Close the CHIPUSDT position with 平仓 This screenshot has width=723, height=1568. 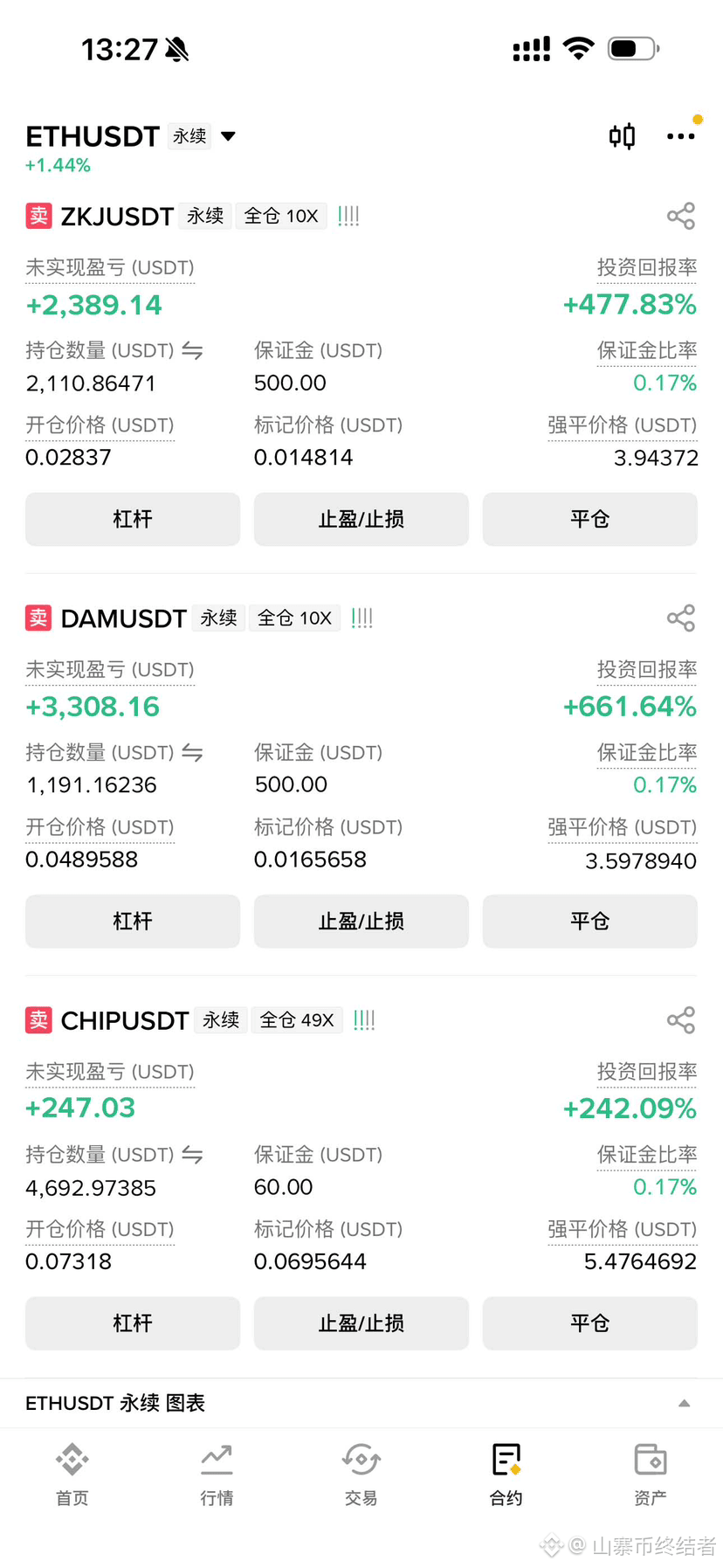[590, 1323]
